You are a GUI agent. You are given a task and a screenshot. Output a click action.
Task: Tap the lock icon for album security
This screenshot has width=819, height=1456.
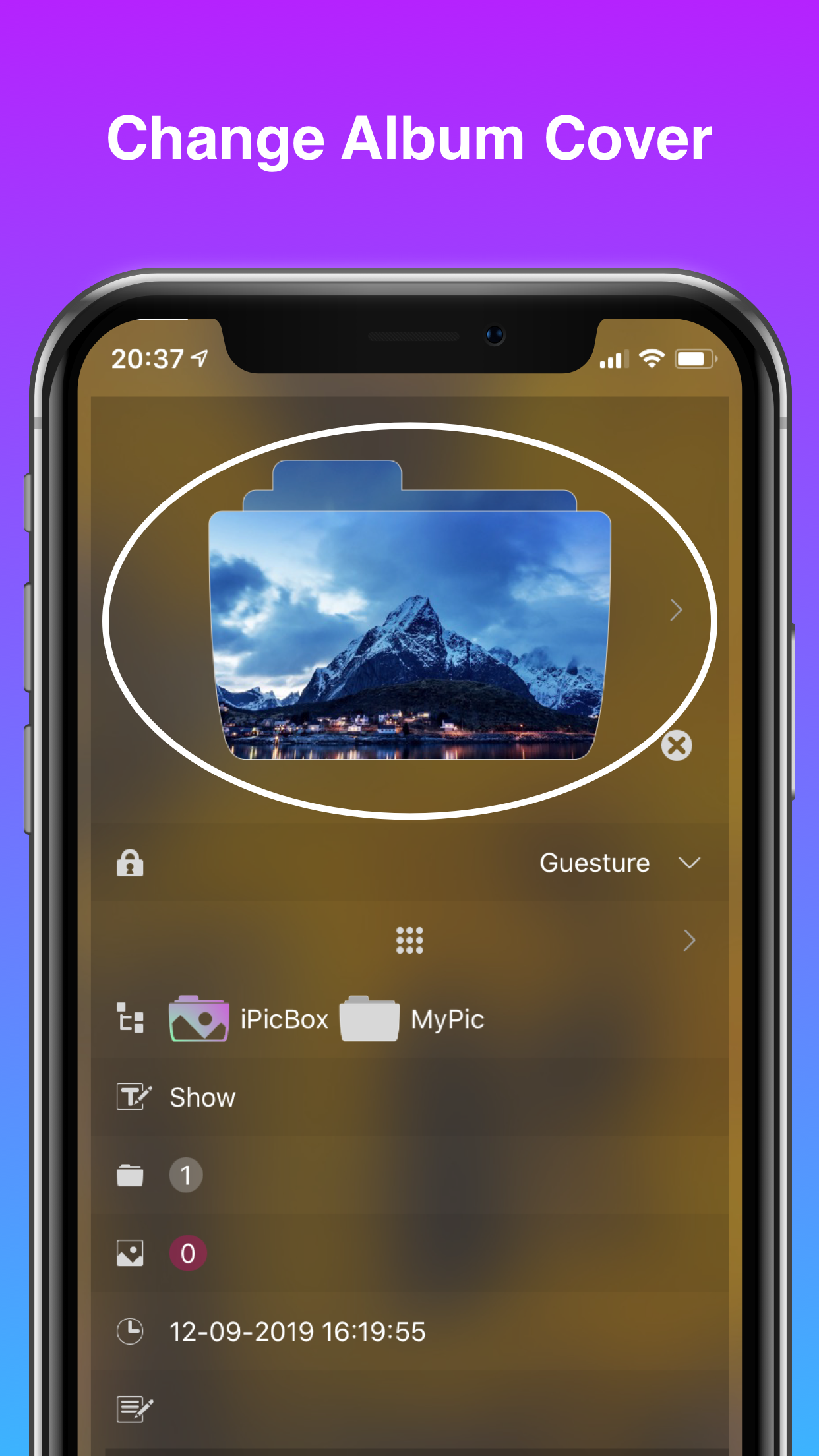pos(130,863)
